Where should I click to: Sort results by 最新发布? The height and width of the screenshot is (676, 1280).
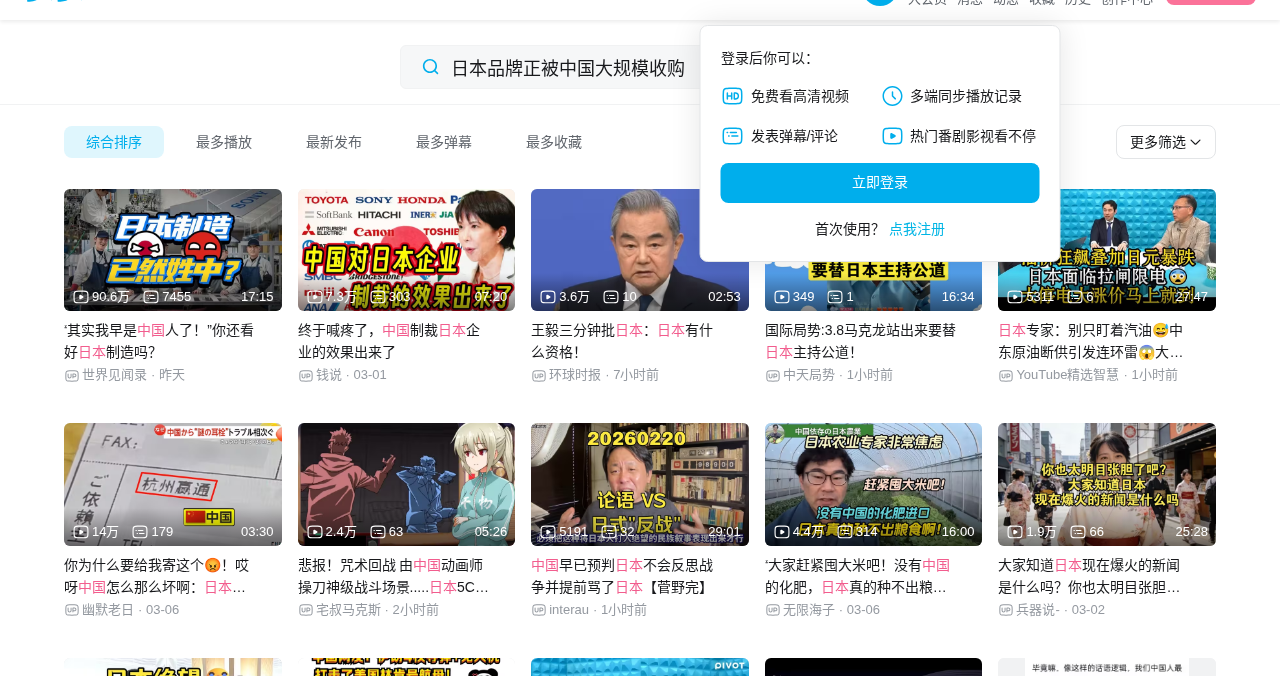coord(334,142)
